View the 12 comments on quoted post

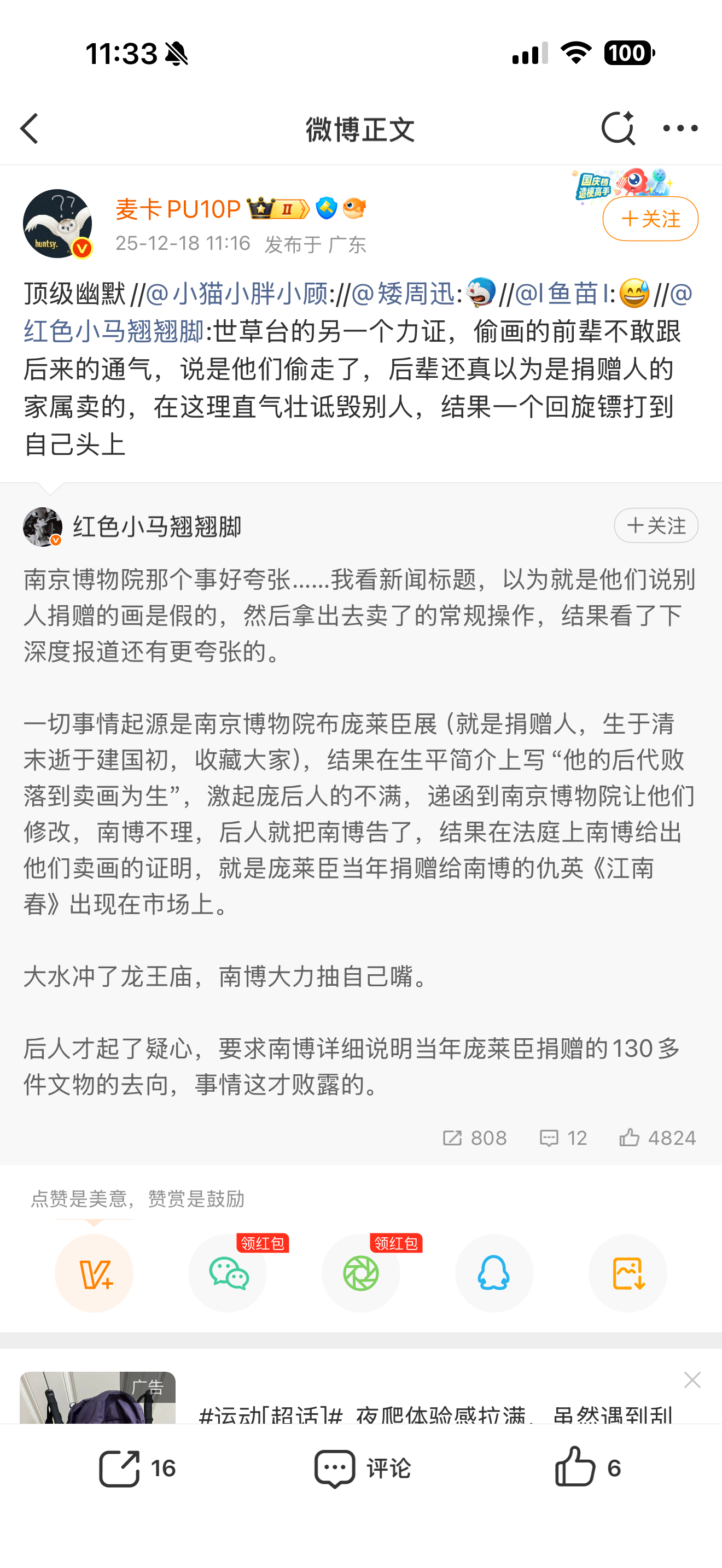(x=563, y=1138)
